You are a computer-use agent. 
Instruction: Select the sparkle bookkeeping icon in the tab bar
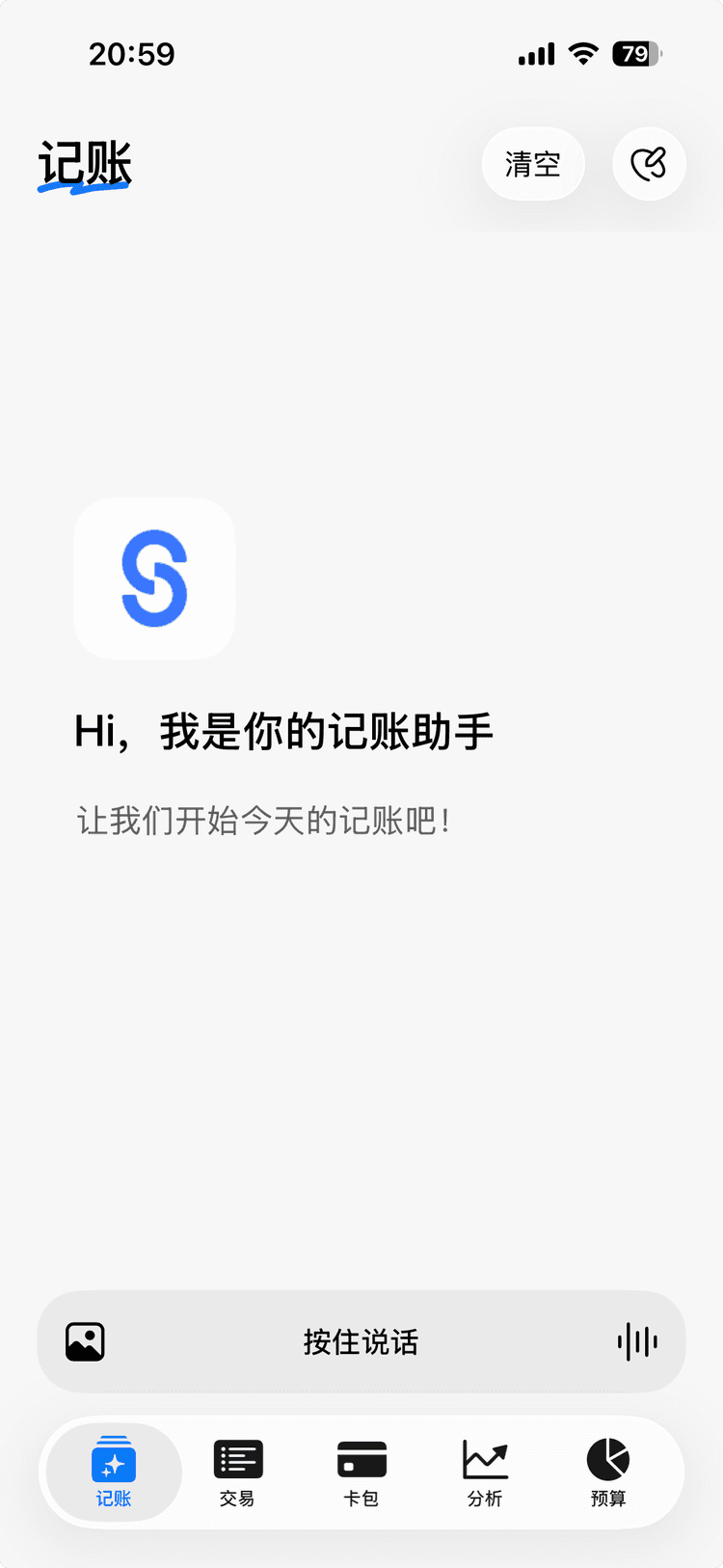[x=113, y=1461]
